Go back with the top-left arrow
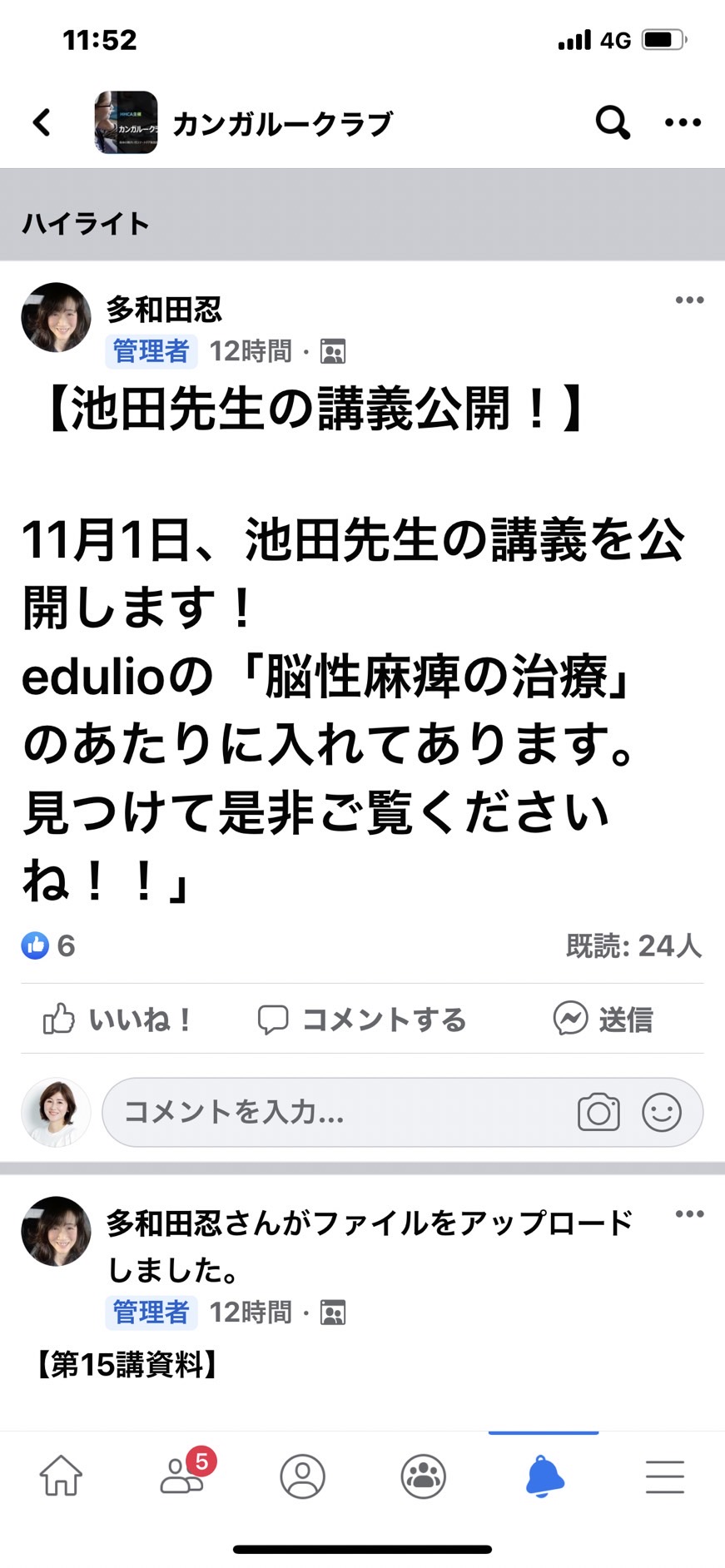 (x=42, y=122)
